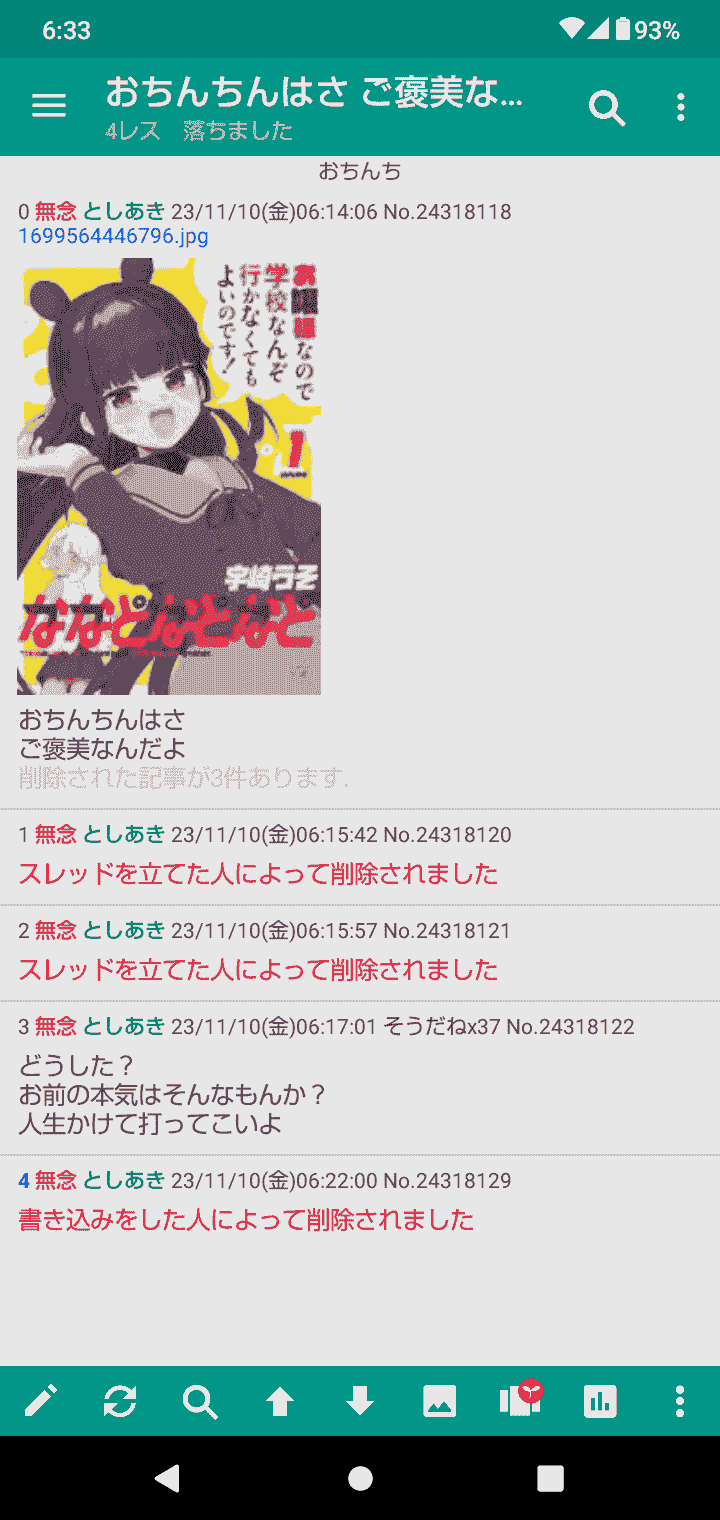The width and height of the screenshot is (720, 1520).
Task: Jump to the top of the thread
Action: point(280,1401)
